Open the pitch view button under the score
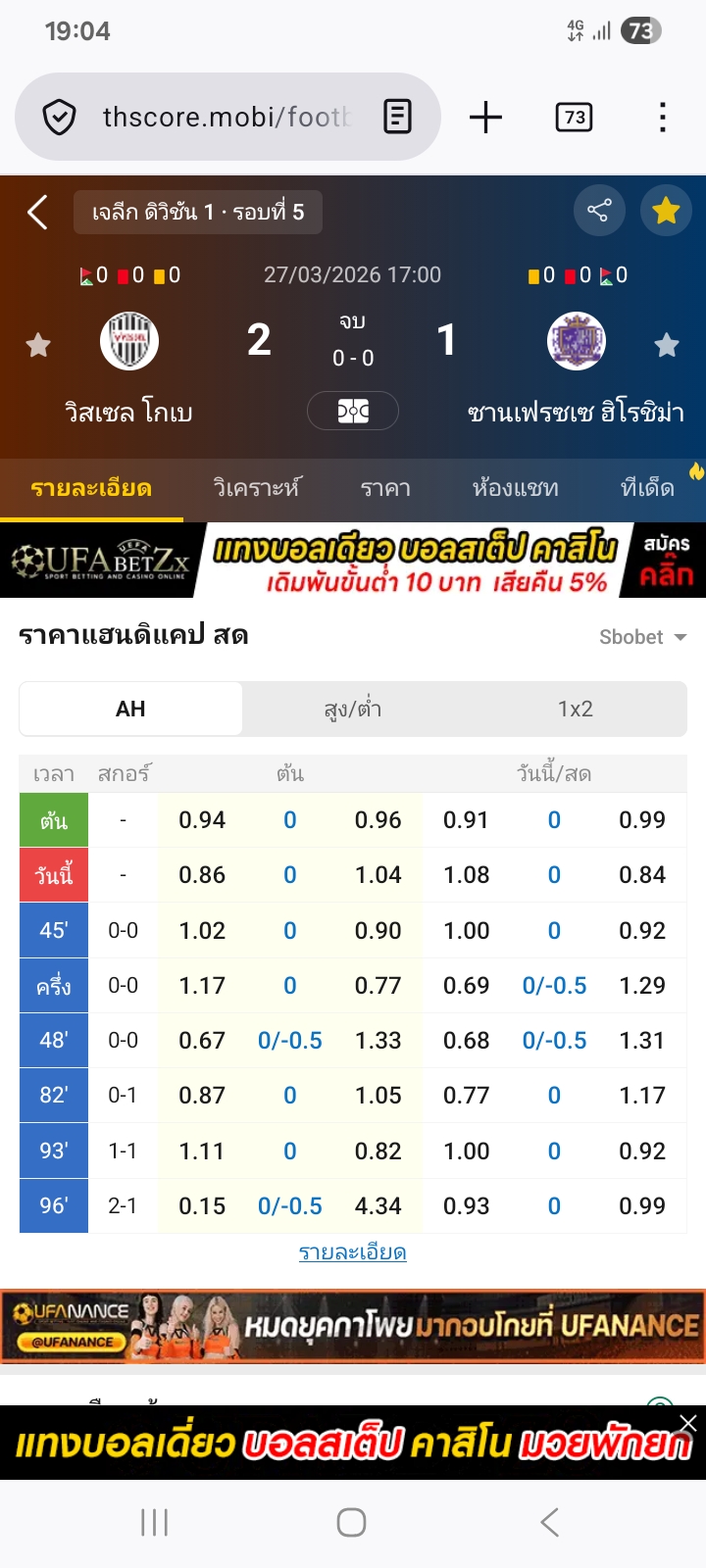The image size is (706, 1568). point(353,411)
